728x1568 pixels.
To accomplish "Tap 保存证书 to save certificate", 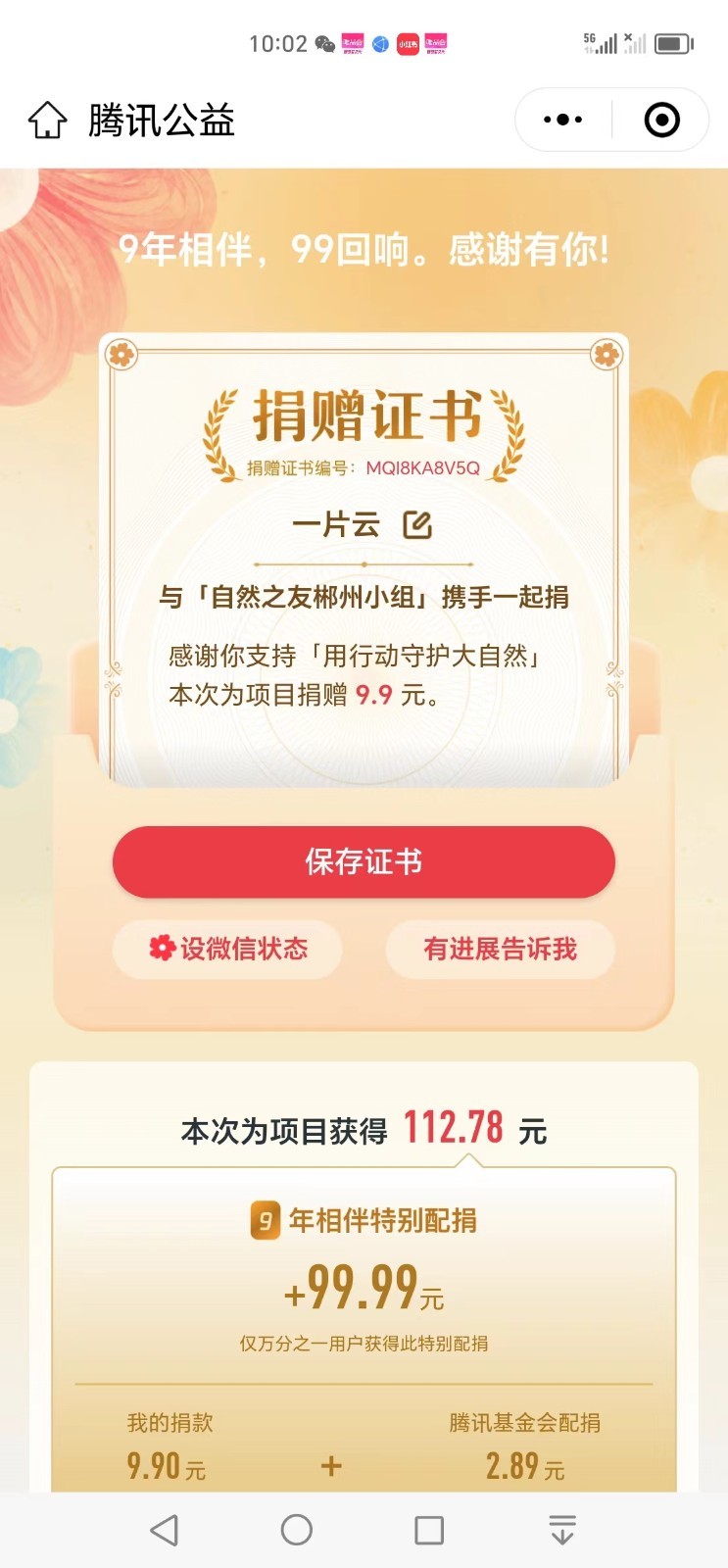I will [x=364, y=861].
